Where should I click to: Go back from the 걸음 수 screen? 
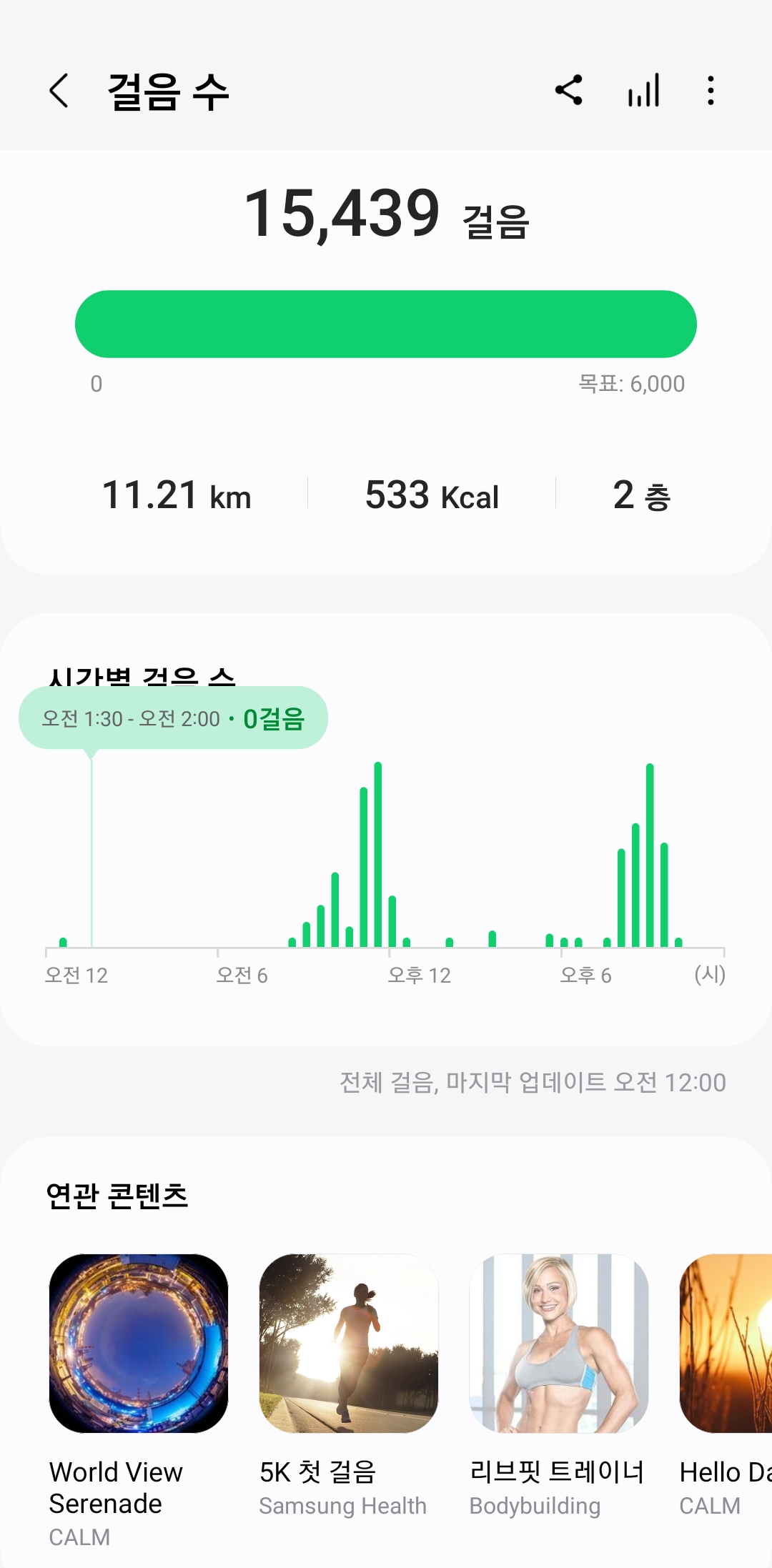point(59,91)
